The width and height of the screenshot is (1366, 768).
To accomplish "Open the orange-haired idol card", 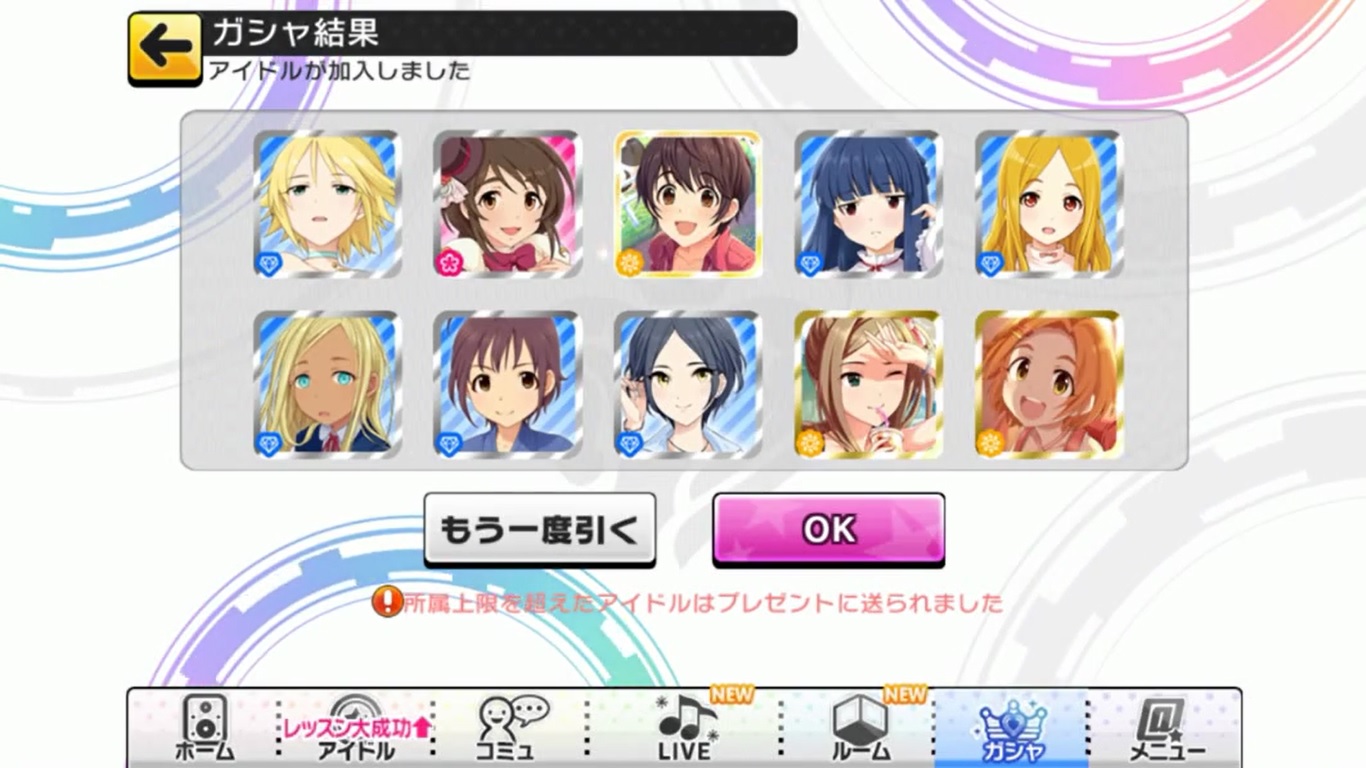I will [x=1049, y=384].
